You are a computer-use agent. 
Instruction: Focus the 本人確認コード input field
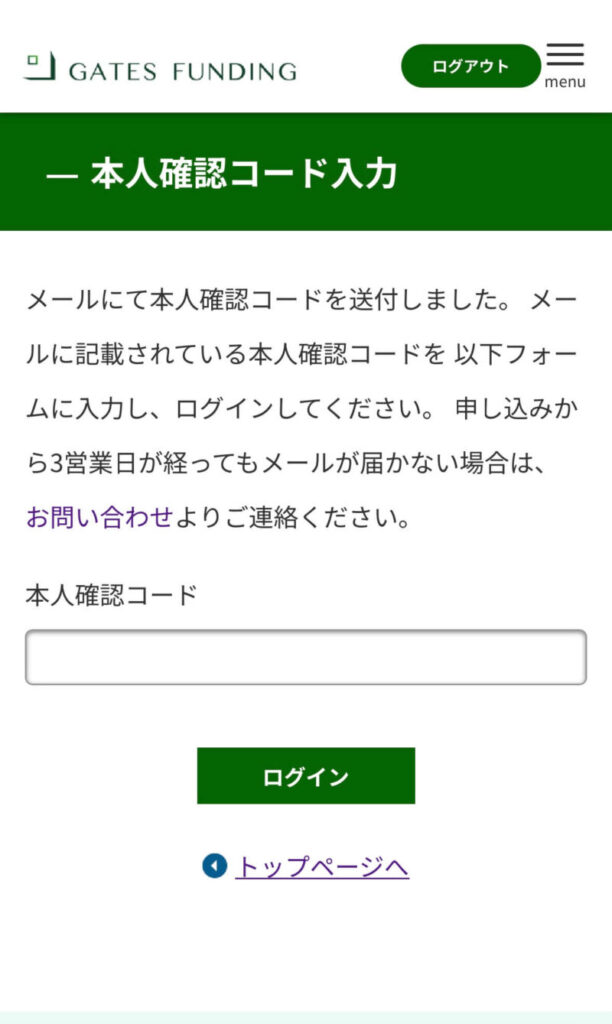tap(306, 657)
